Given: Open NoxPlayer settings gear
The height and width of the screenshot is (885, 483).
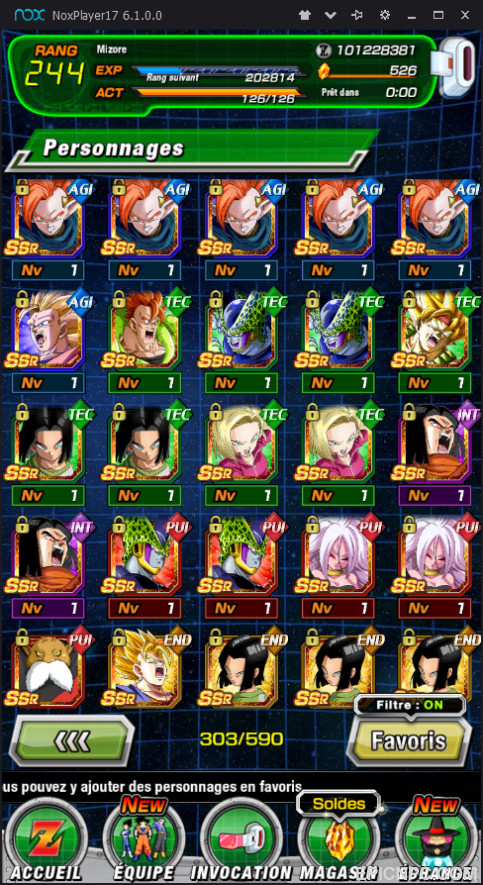Looking at the screenshot, I should (x=385, y=15).
